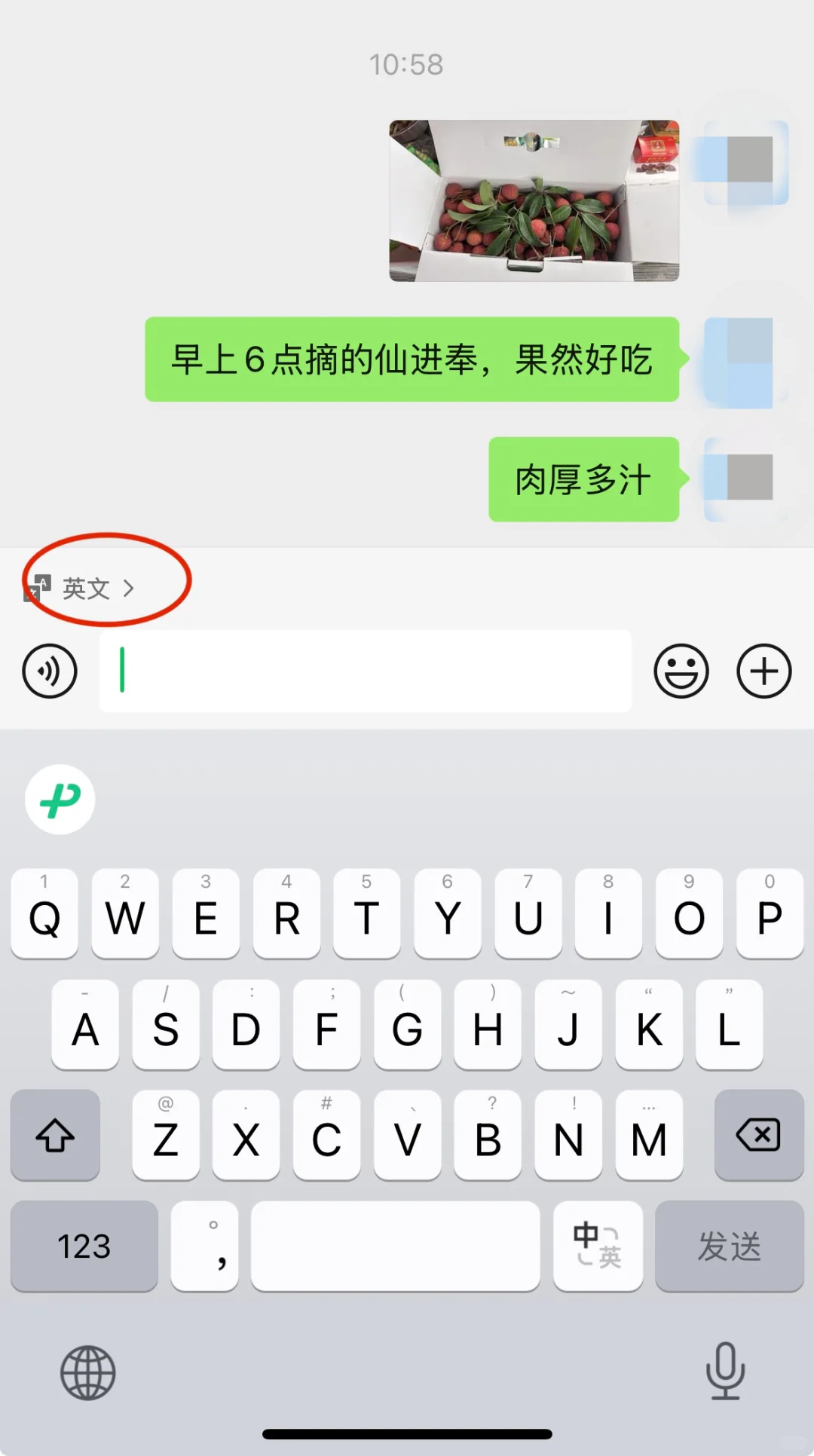This screenshot has height=1456, width=814.
Task: Toggle to the 123 number keyboard
Action: pyautogui.click(x=84, y=1246)
